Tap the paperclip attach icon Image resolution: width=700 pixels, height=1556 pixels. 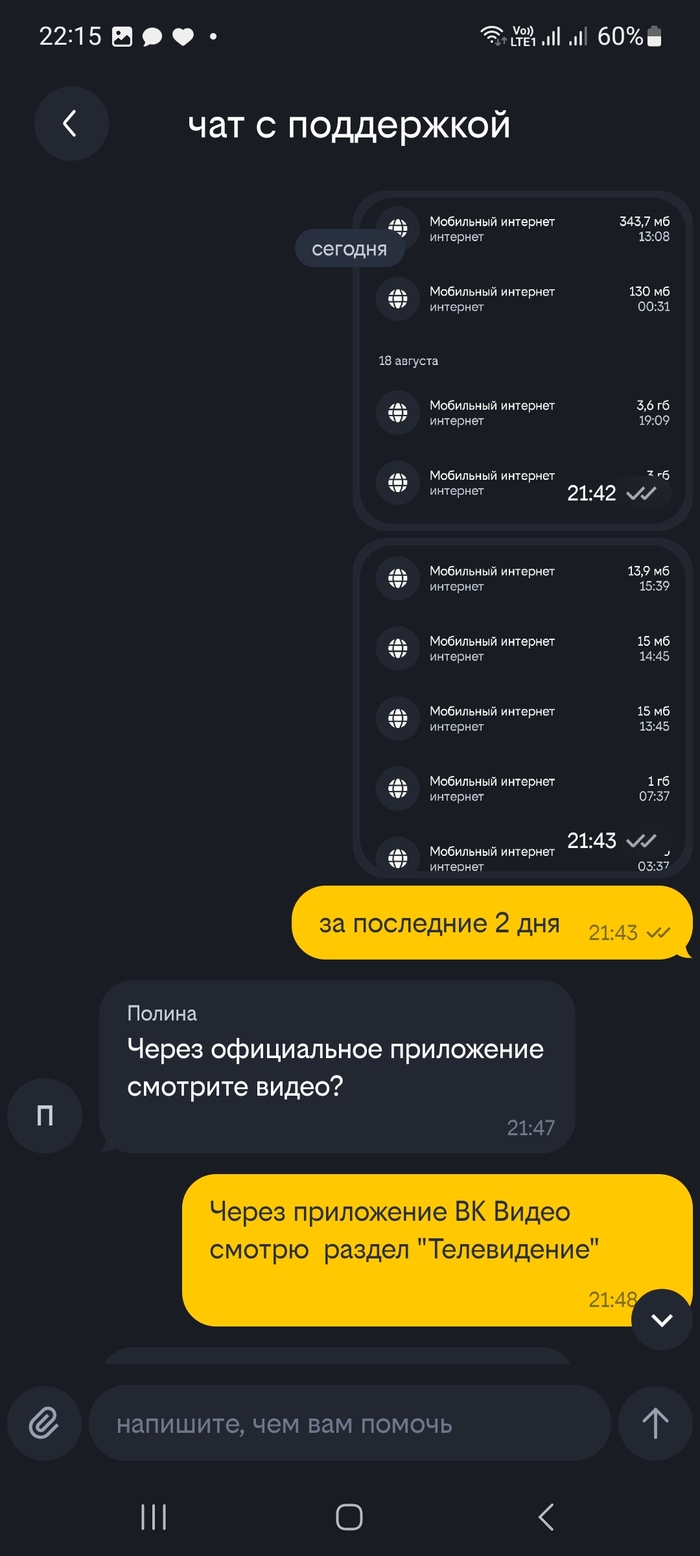click(x=44, y=1422)
